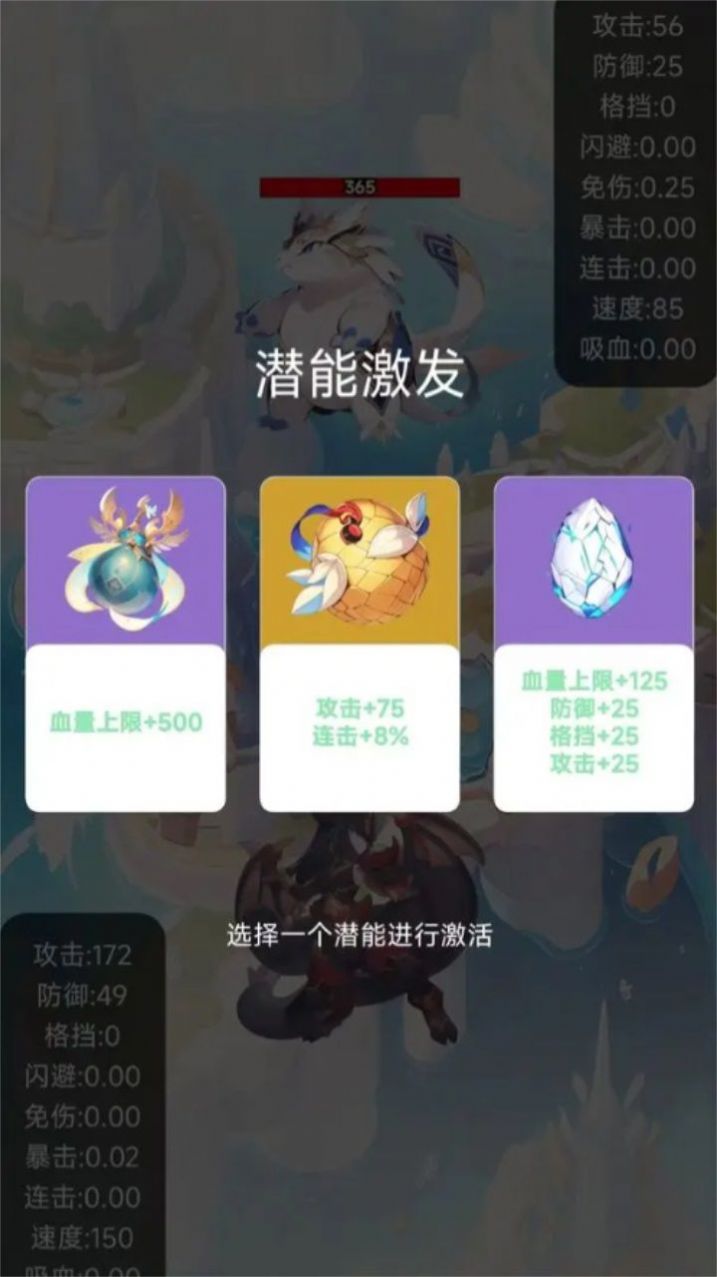
Task: Pick the 血量上限+125 防御+25 egg card
Action: (x=593, y=643)
